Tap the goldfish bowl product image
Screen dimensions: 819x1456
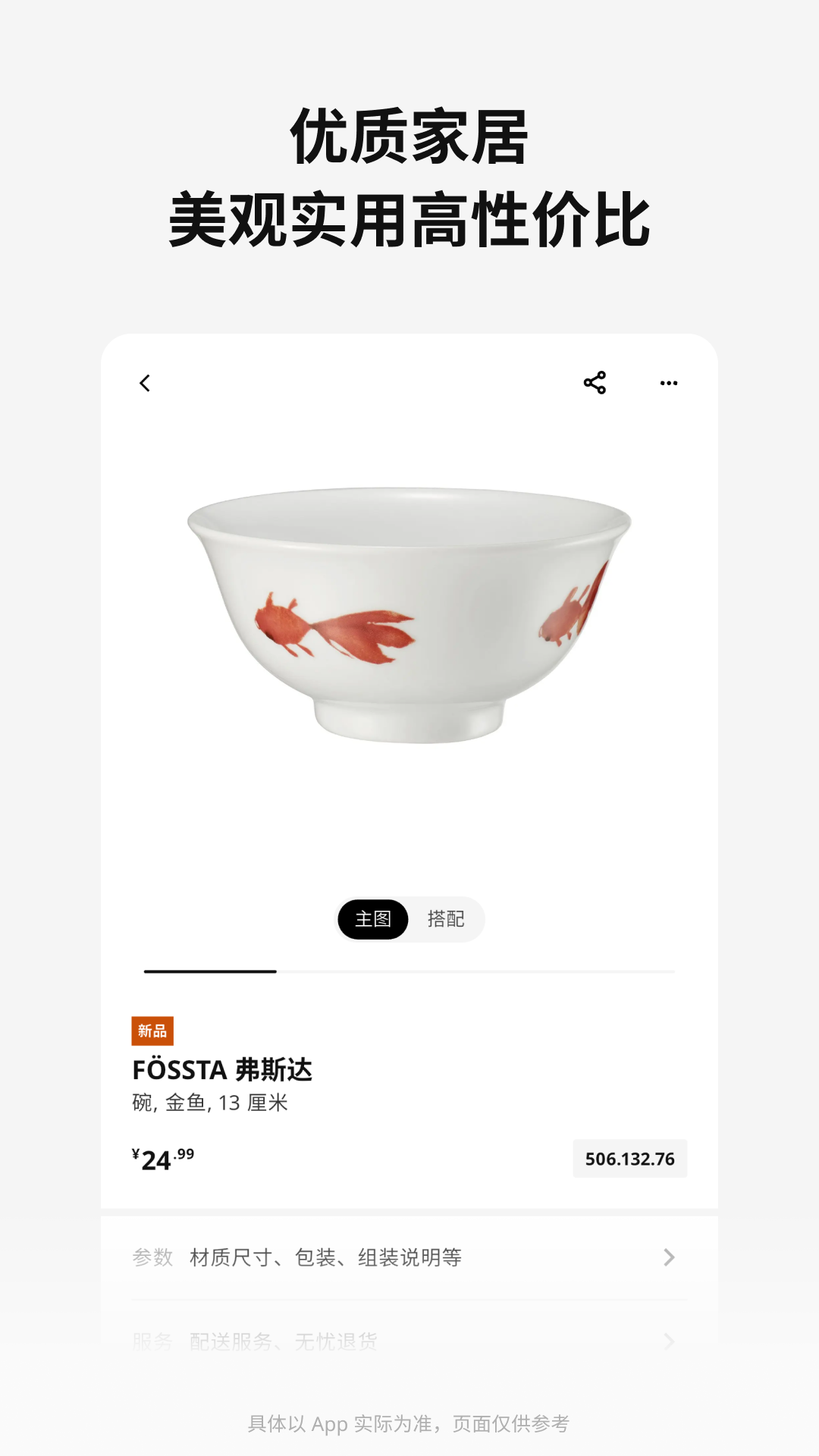pos(409,614)
